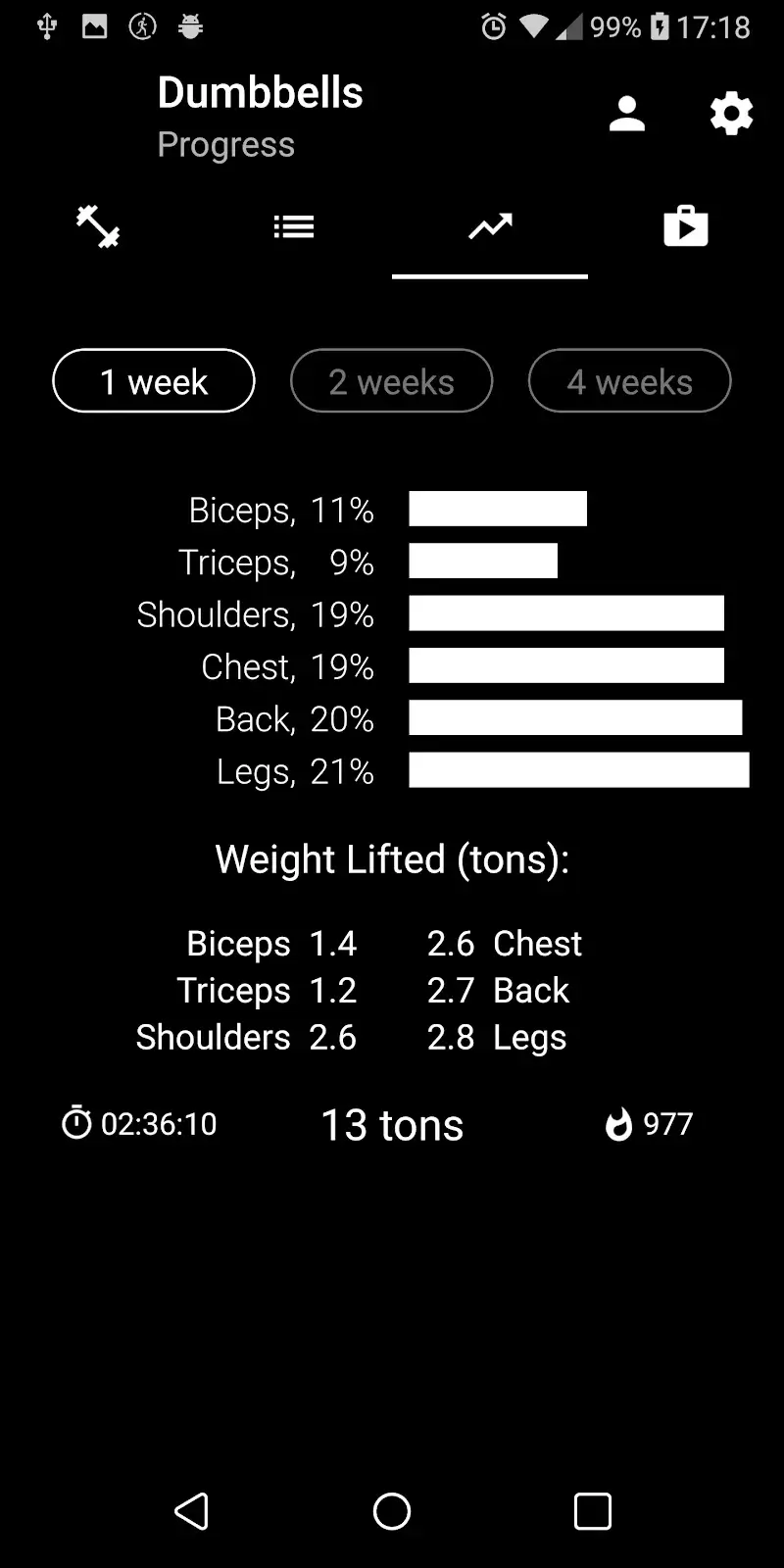The width and height of the screenshot is (784, 1568).
Task: Select the exercise list icon
Action: [x=294, y=225]
